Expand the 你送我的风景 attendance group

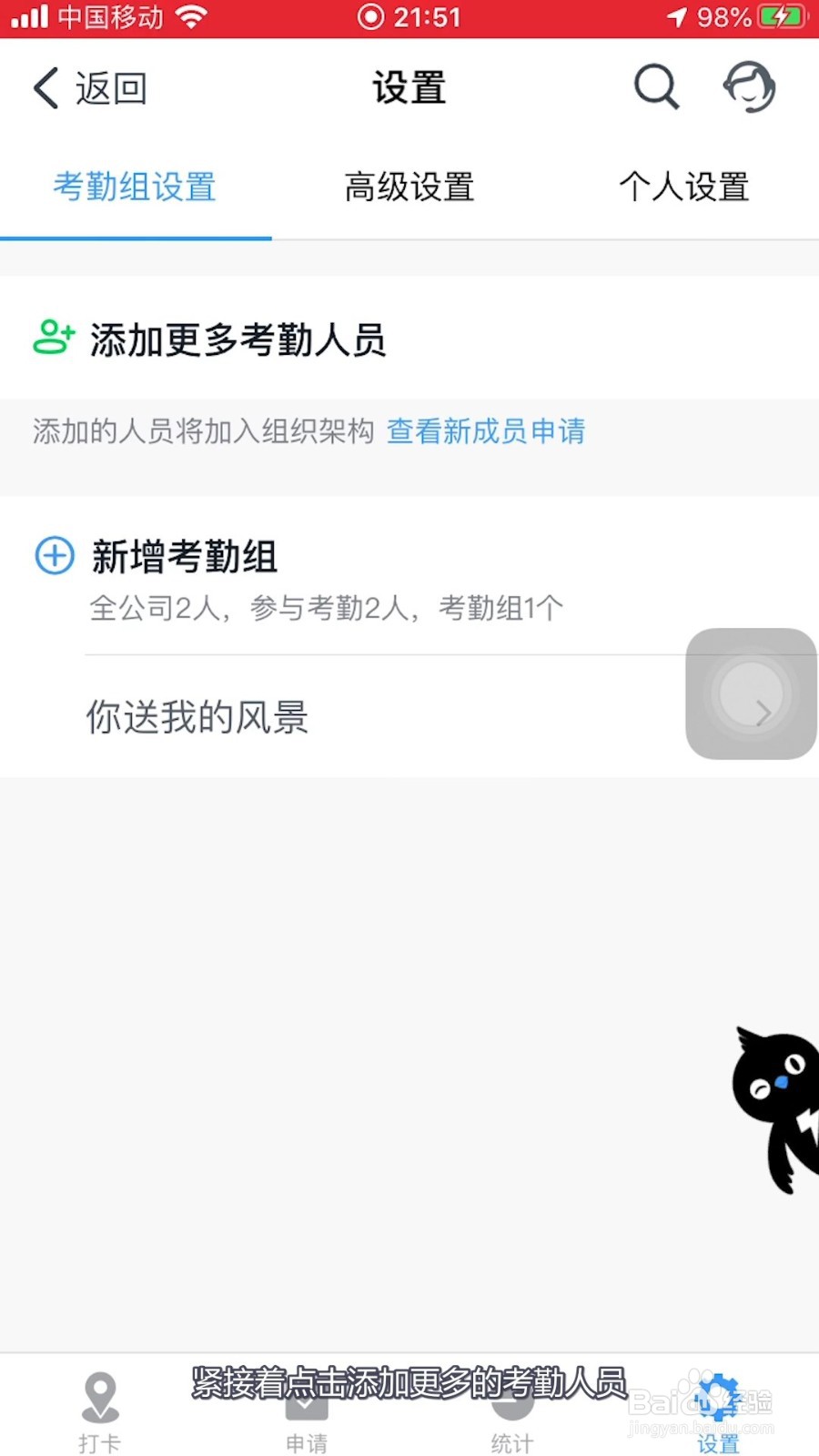click(x=197, y=718)
